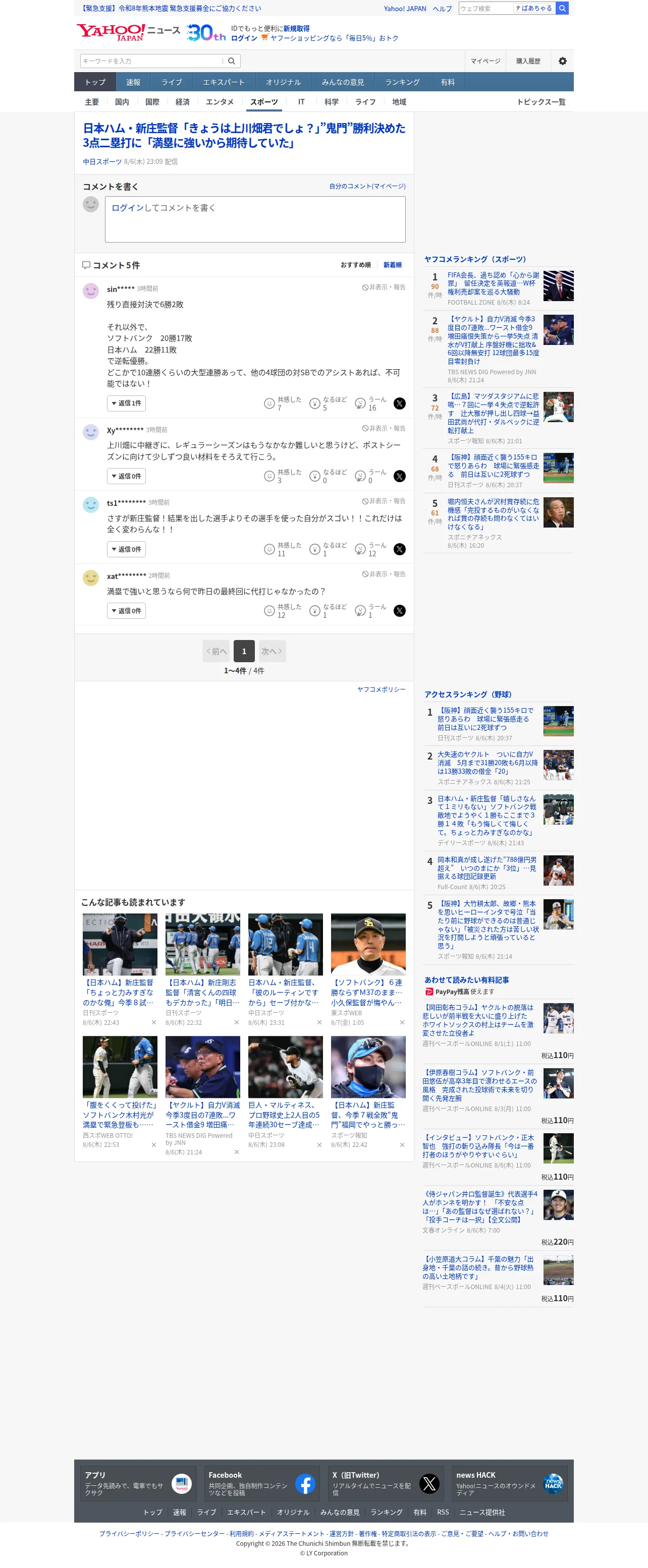Report Xy******** comment via 非表示・報告
648x1568 pixels.
click(x=384, y=428)
